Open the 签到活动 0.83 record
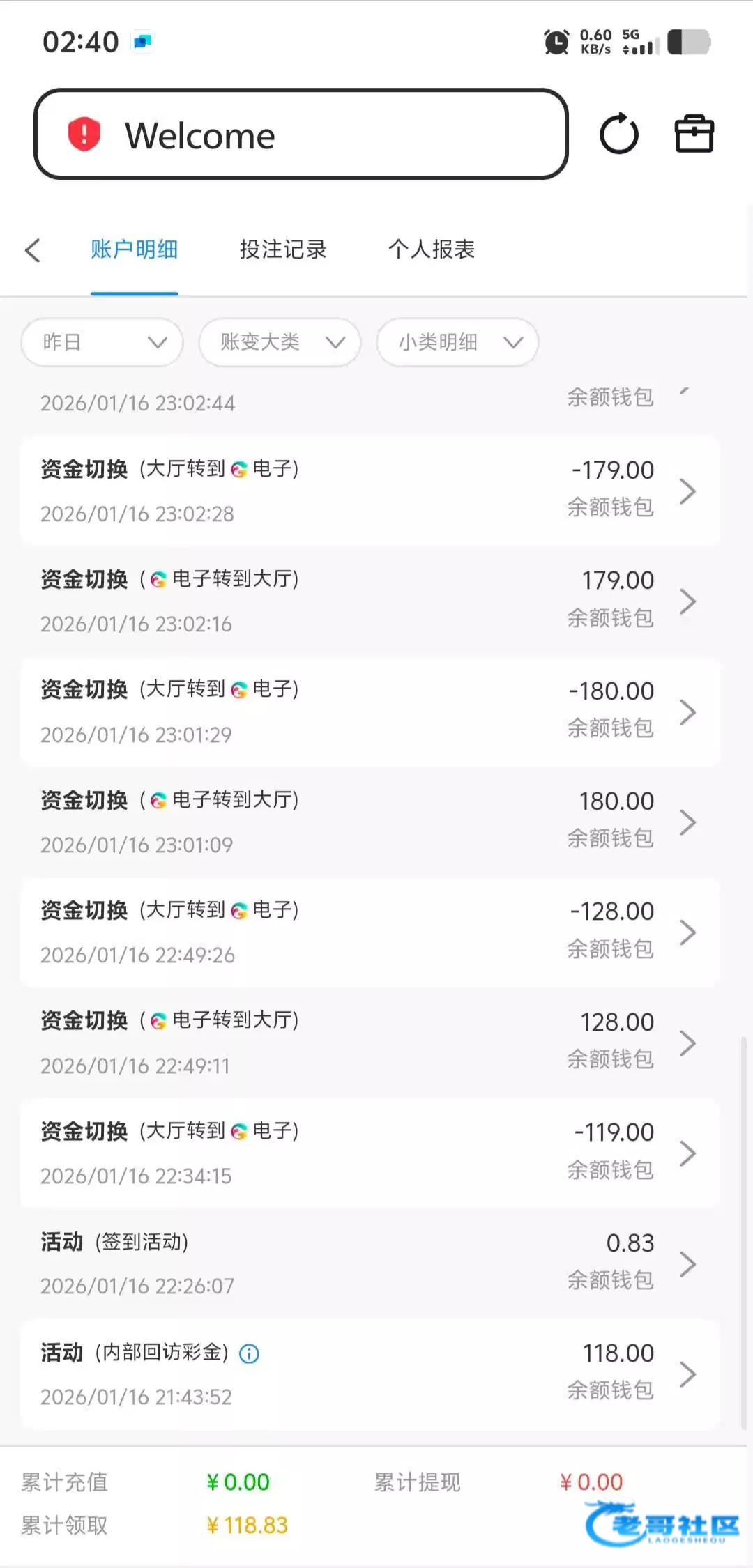This screenshot has width=753, height=1568. [370, 1263]
